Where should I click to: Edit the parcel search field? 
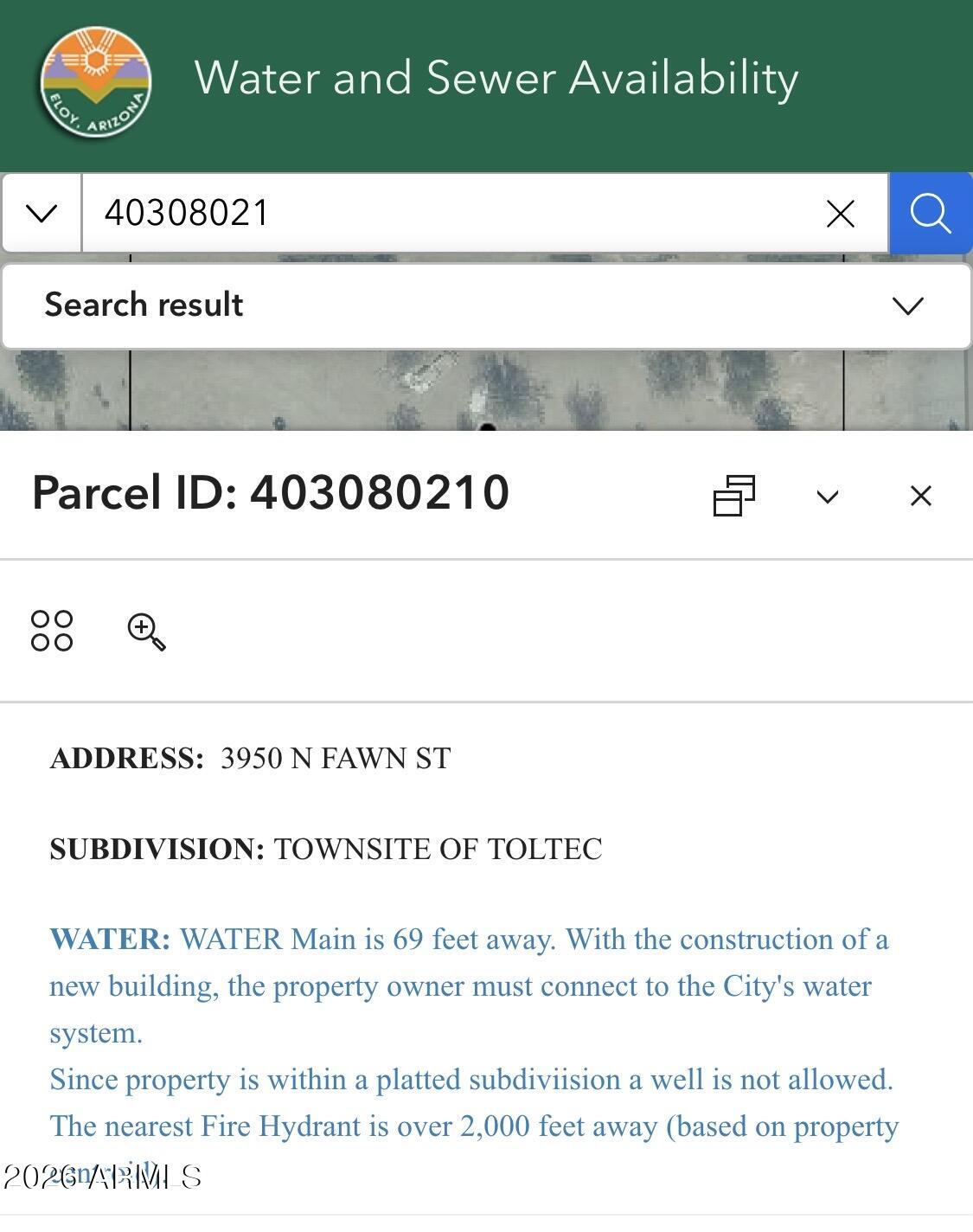[450, 213]
